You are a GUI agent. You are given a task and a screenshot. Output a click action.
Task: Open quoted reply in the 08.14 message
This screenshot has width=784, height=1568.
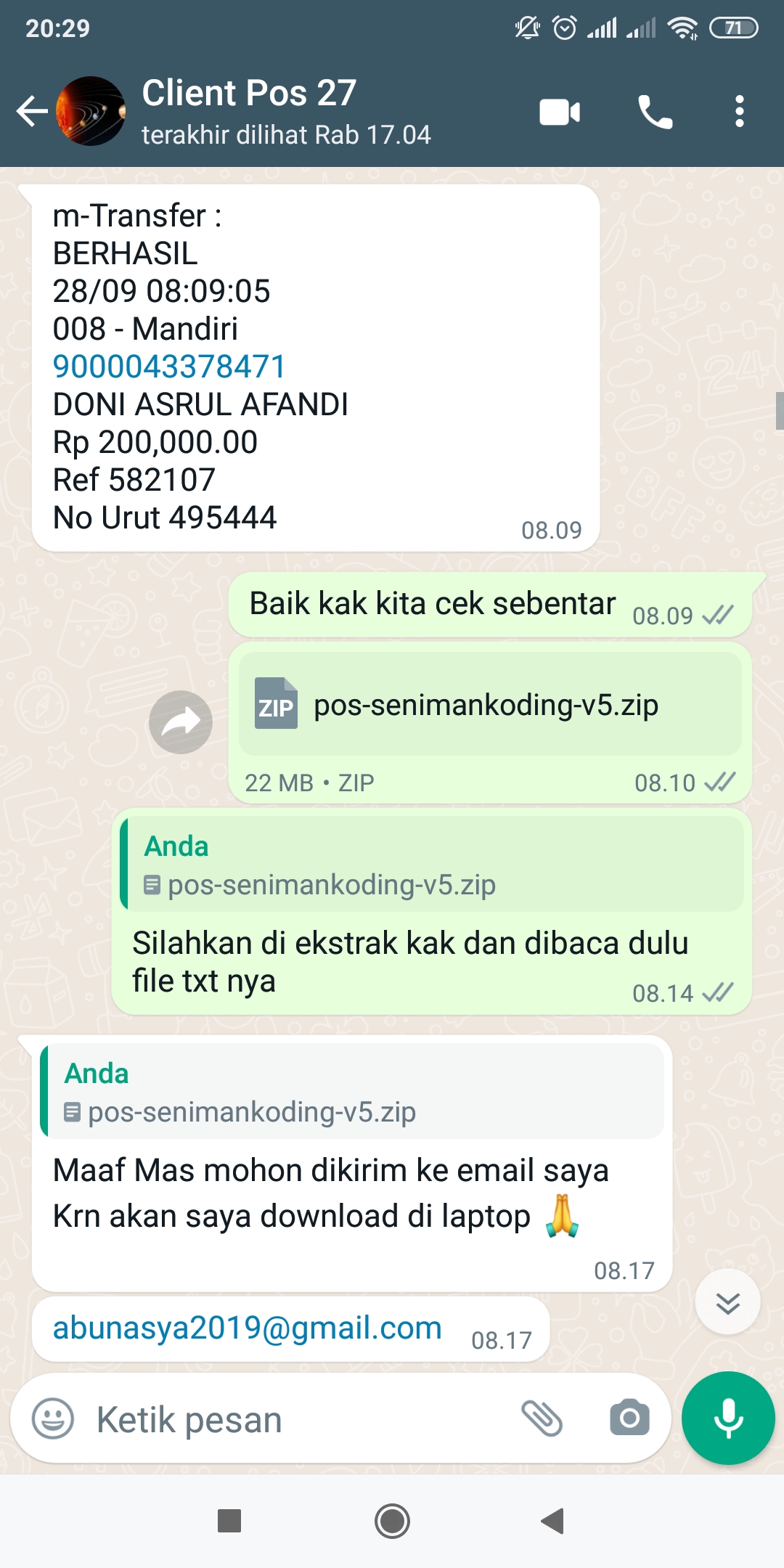tap(432, 864)
